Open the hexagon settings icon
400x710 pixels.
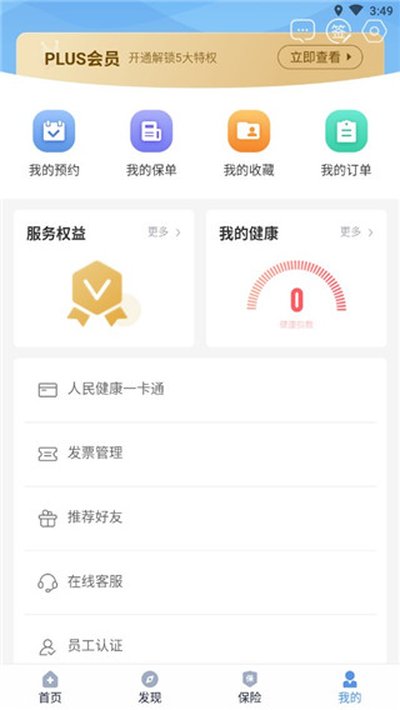click(374, 31)
